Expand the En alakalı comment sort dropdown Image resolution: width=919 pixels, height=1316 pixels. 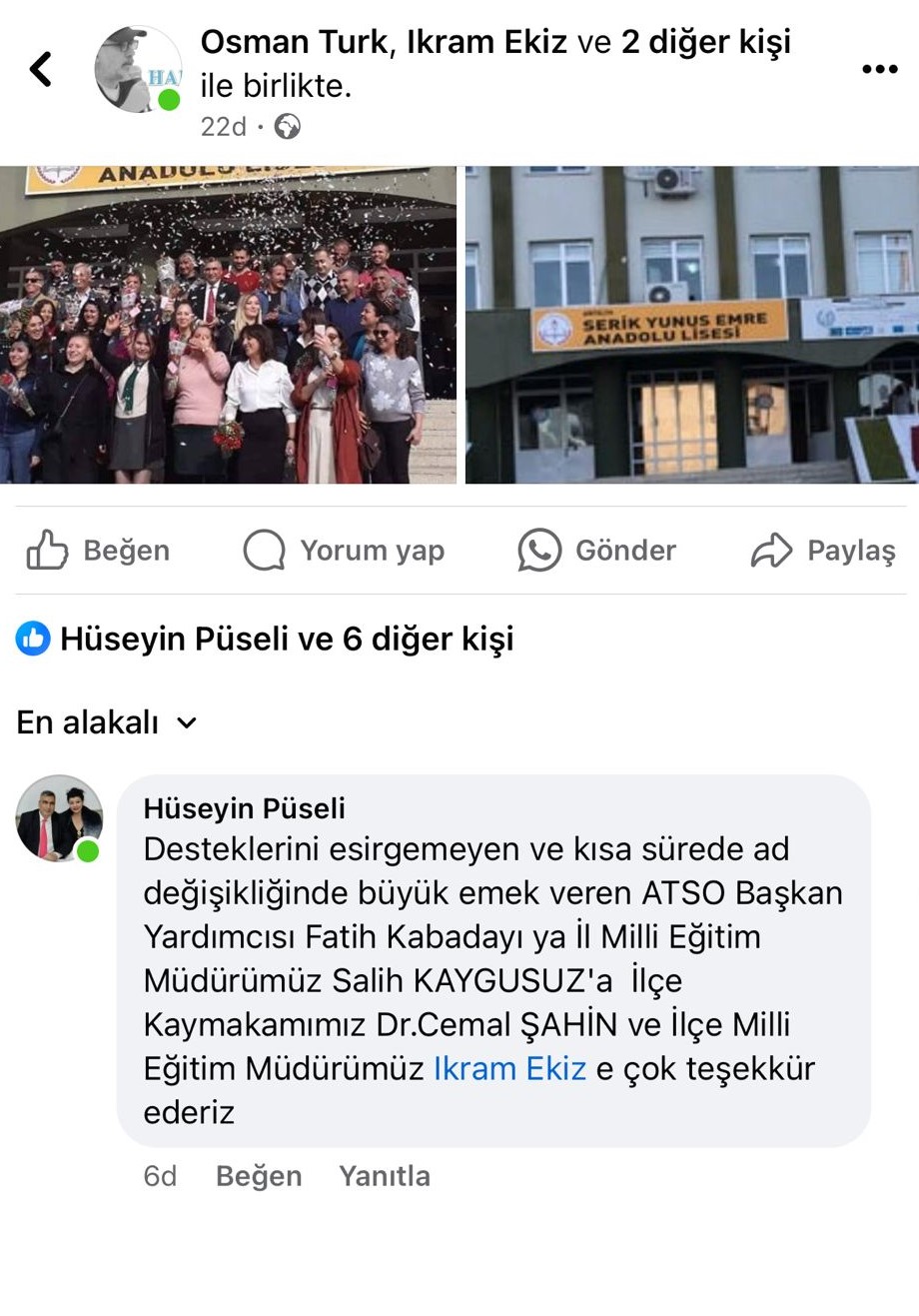(x=107, y=722)
